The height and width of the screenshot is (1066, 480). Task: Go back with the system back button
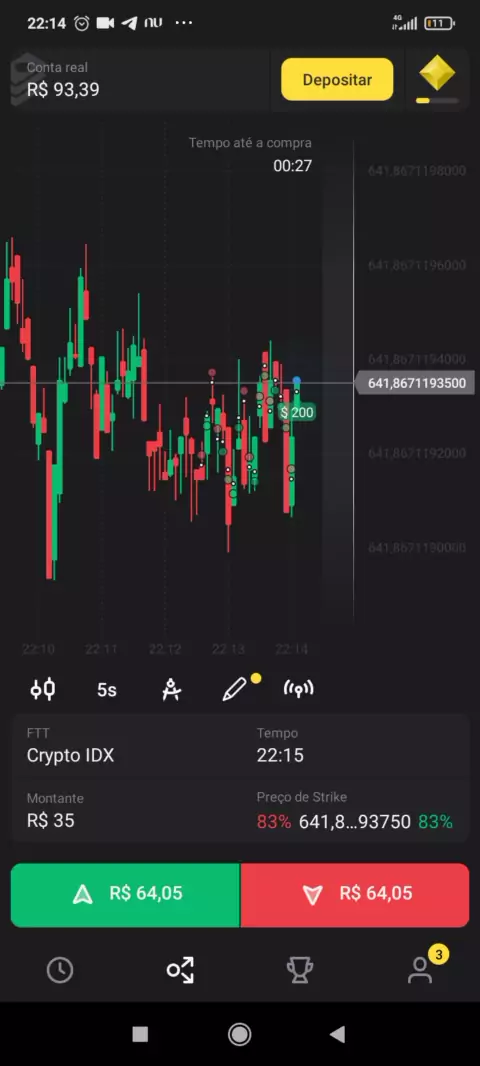click(x=337, y=1035)
